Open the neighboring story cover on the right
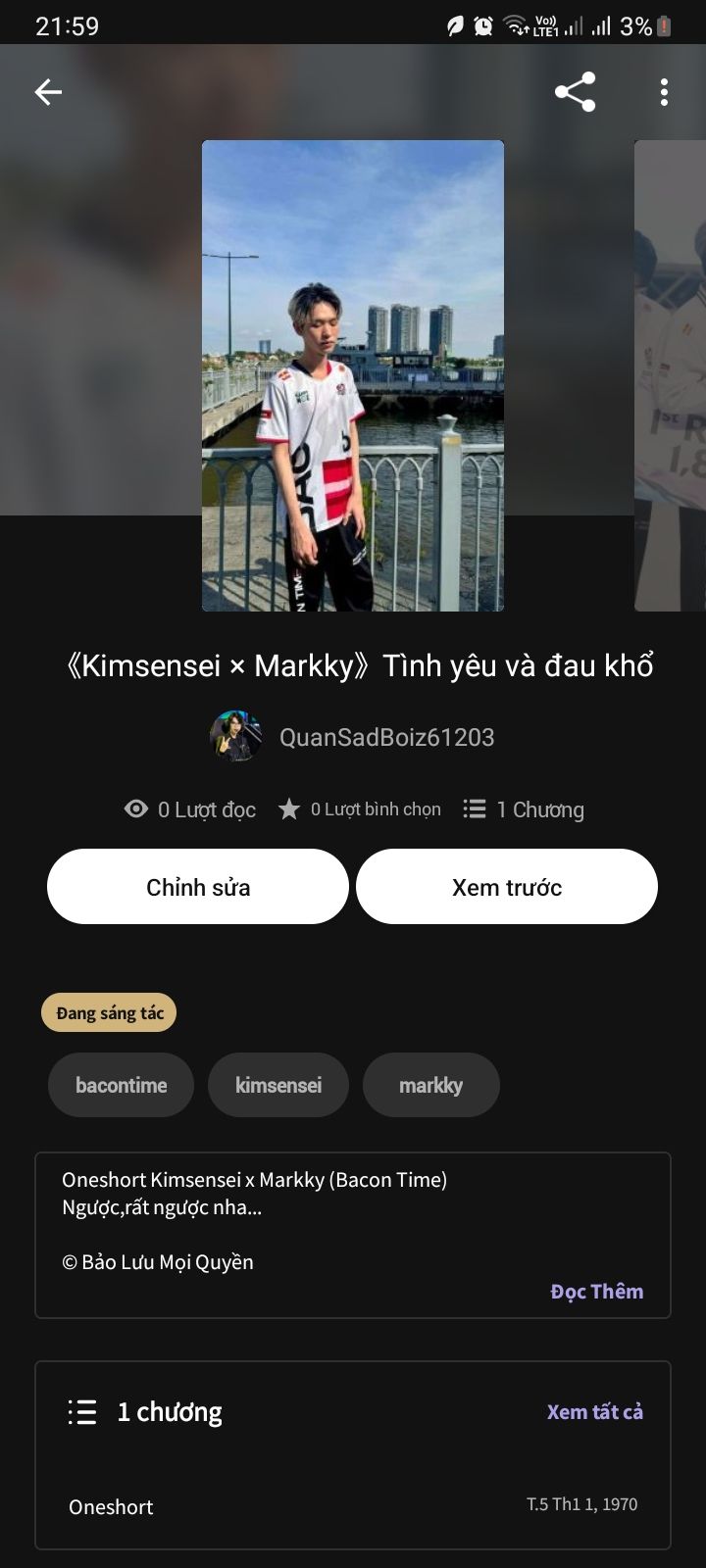The height and width of the screenshot is (1568, 706). [672, 376]
